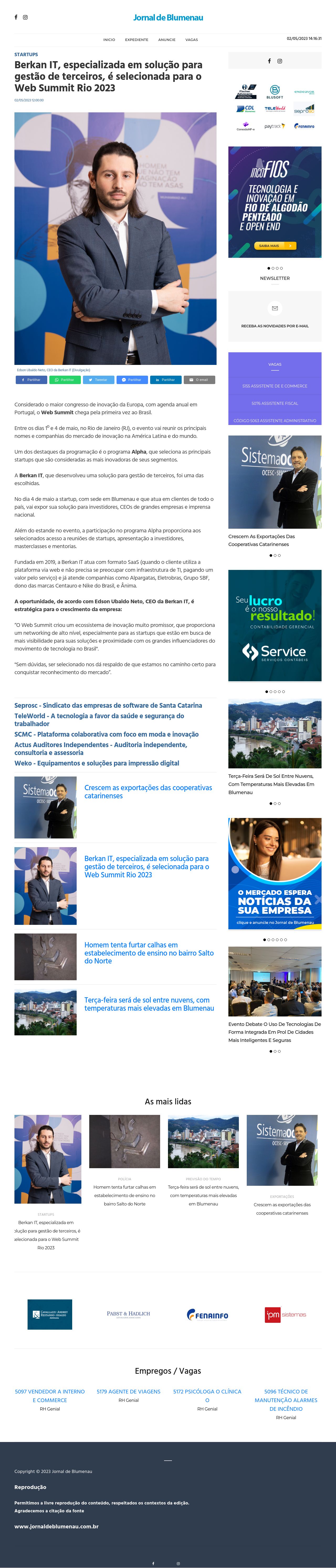Tweet this article

point(98,380)
